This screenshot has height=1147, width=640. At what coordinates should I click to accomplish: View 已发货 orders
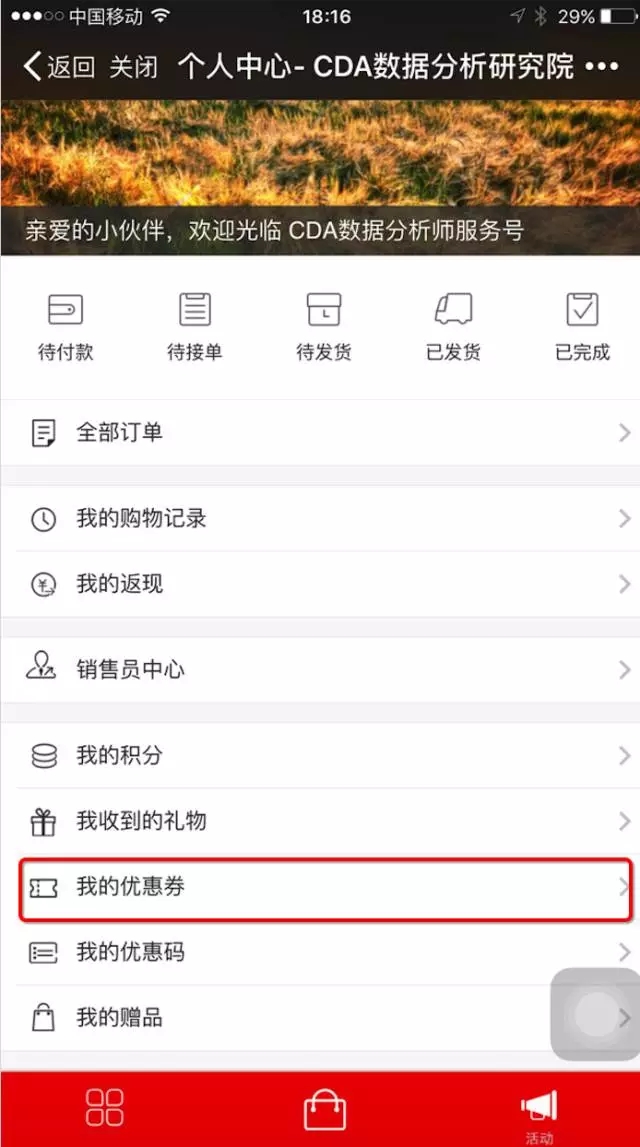pos(453,326)
